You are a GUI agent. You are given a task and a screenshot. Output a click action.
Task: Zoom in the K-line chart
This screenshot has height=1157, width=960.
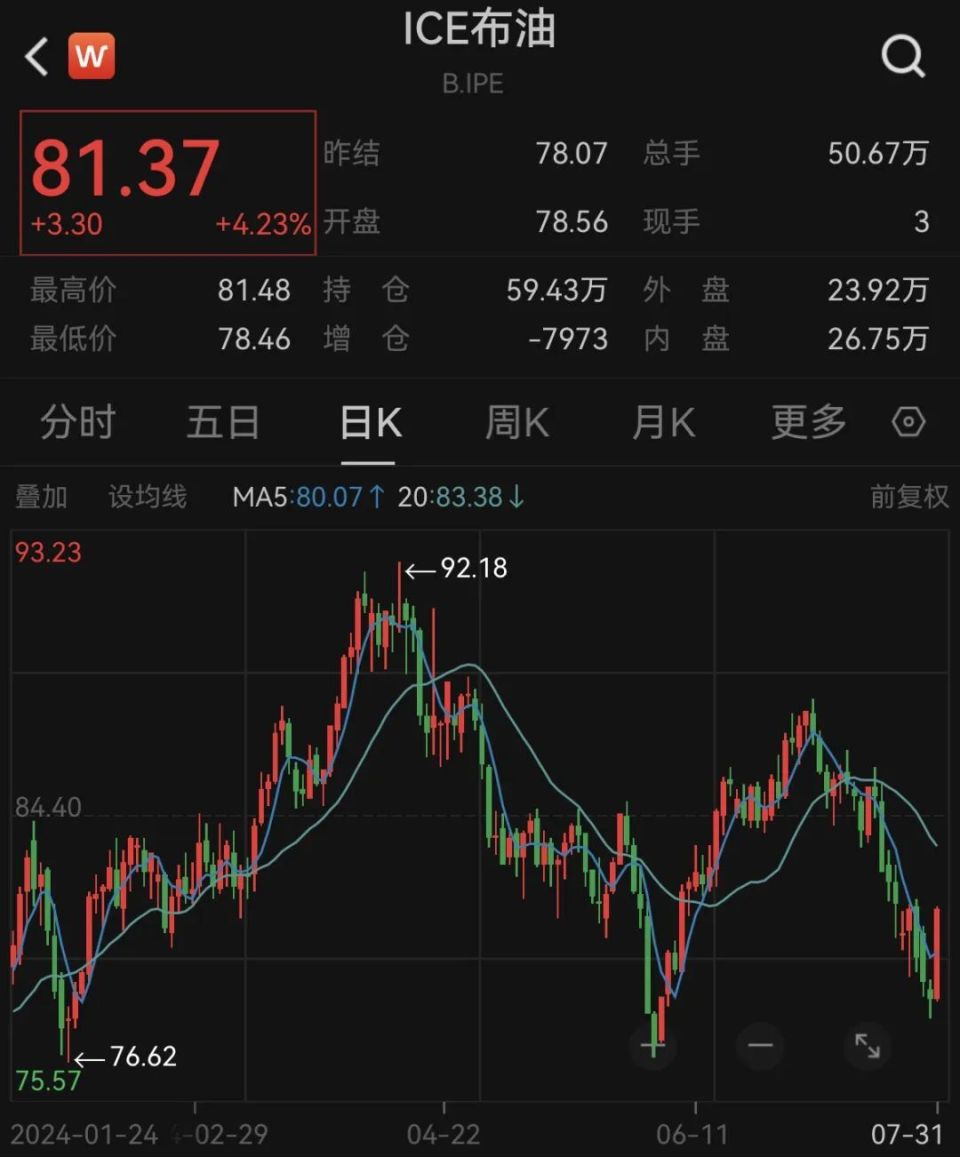653,1046
